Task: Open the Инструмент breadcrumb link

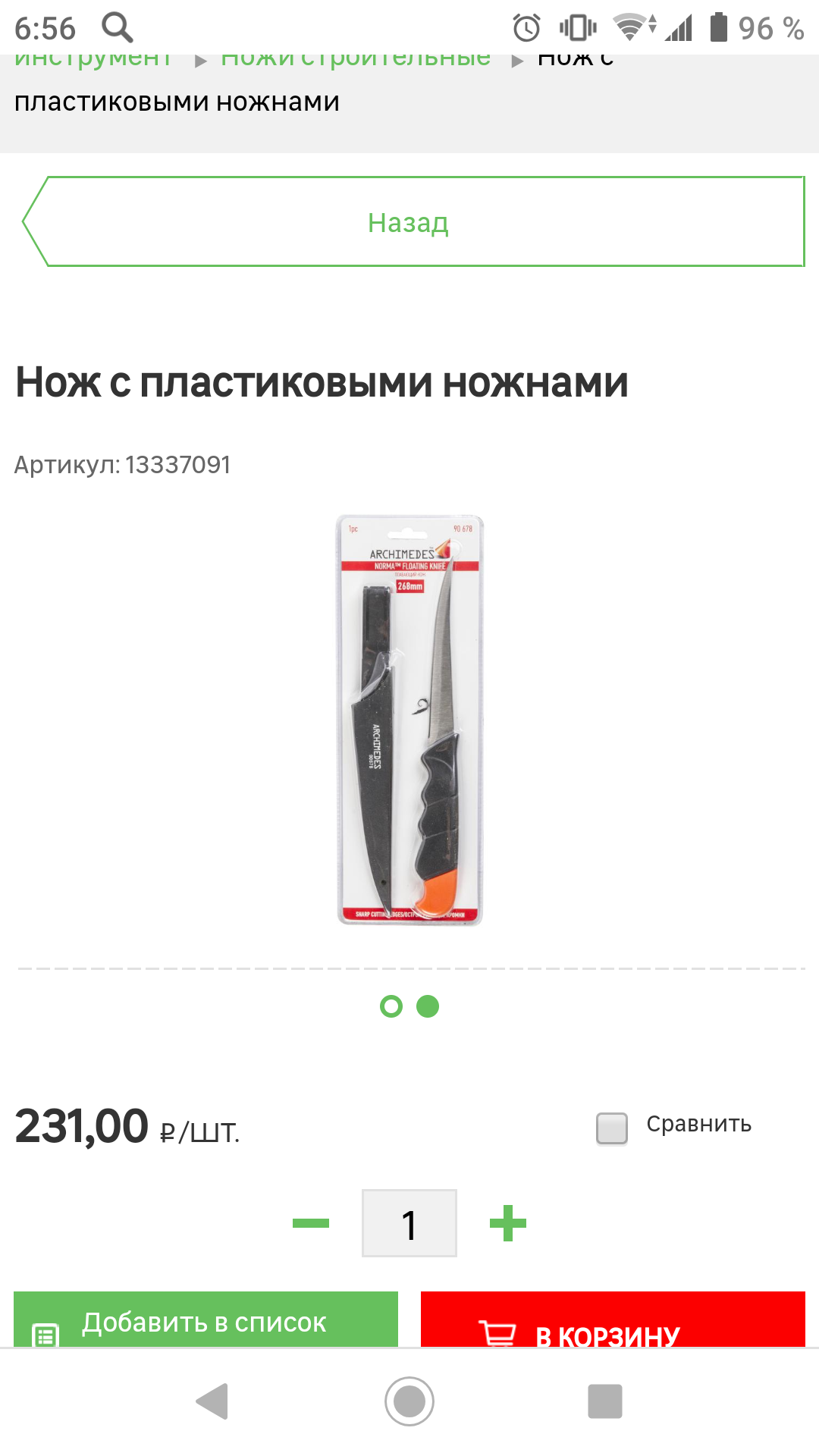Action: [93, 61]
